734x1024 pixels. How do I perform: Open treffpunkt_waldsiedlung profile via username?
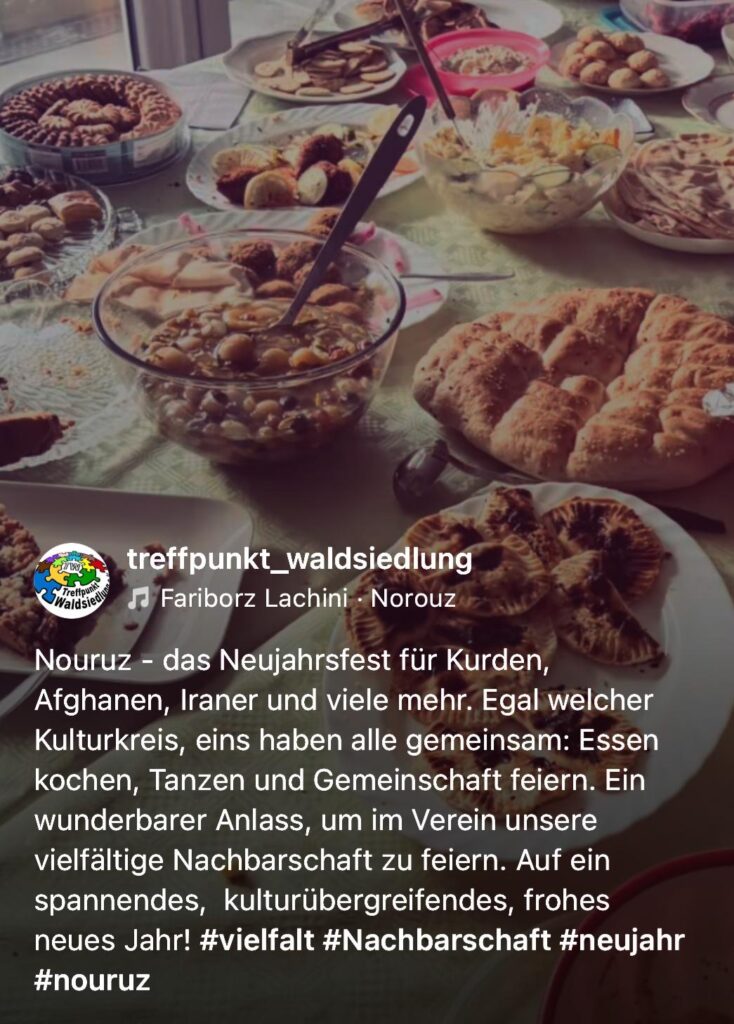click(299, 560)
